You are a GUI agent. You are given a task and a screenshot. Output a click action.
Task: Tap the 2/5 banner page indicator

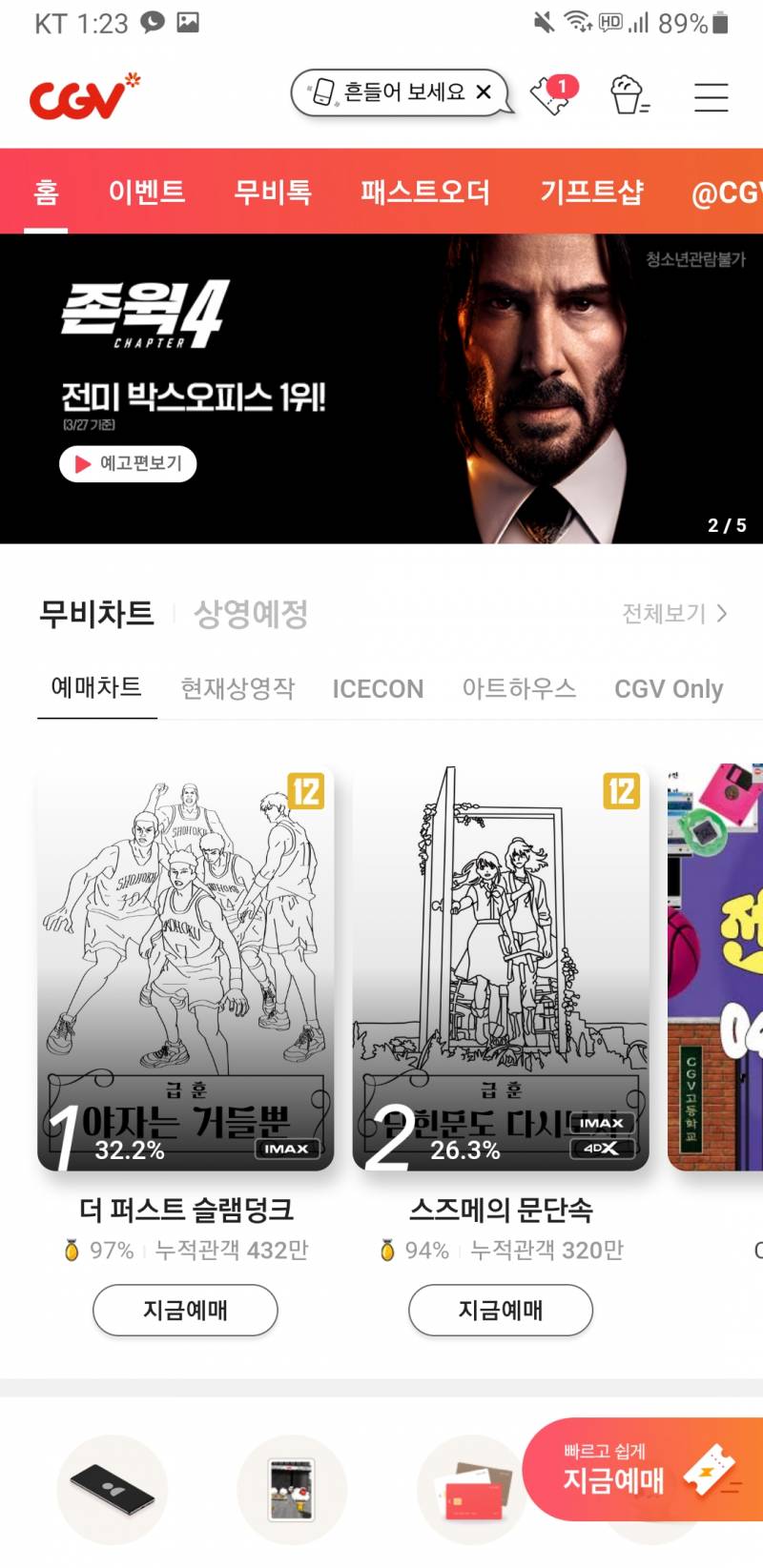tap(728, 524)
